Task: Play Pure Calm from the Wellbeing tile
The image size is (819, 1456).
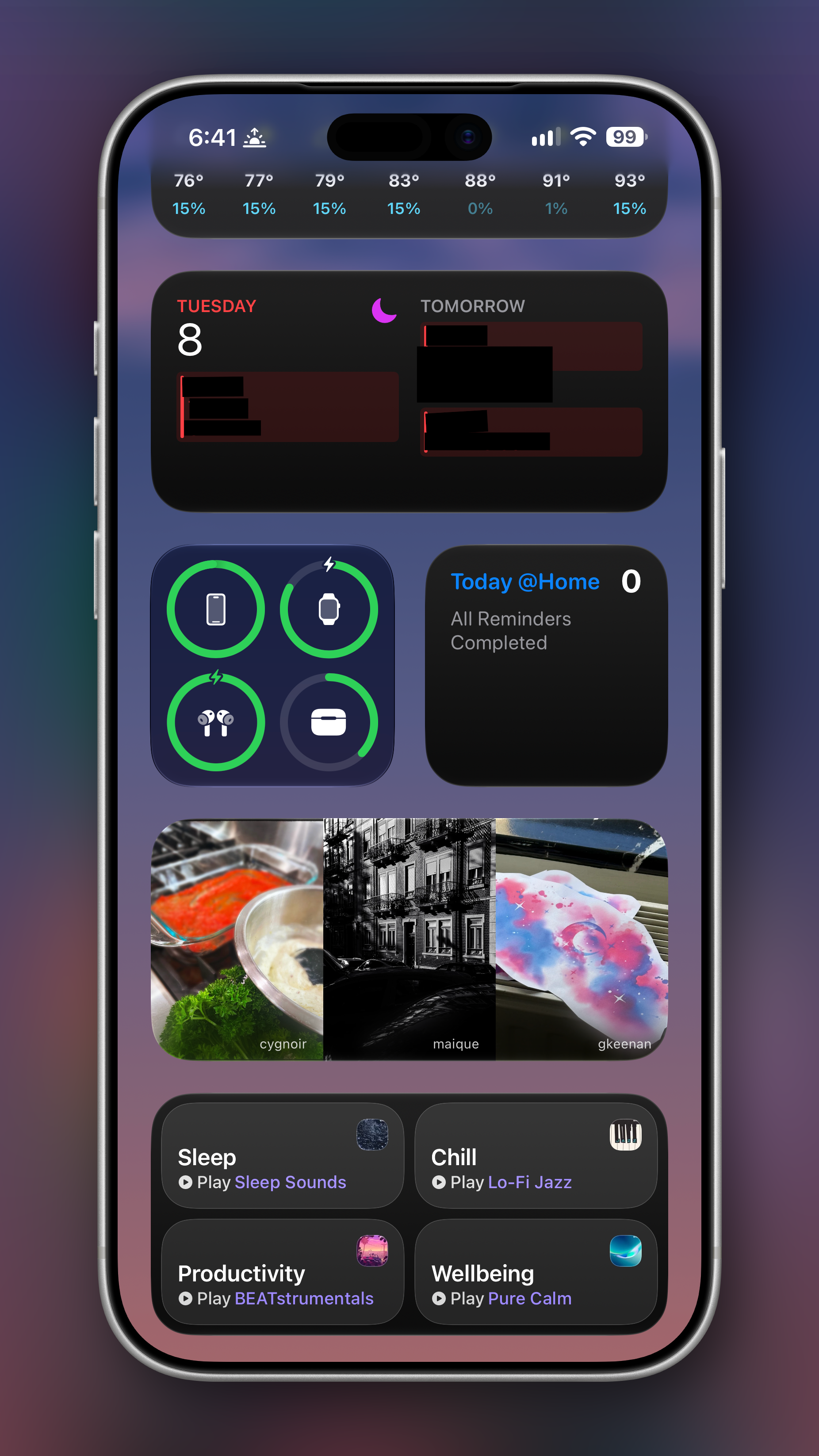Action: [536, 1272]
